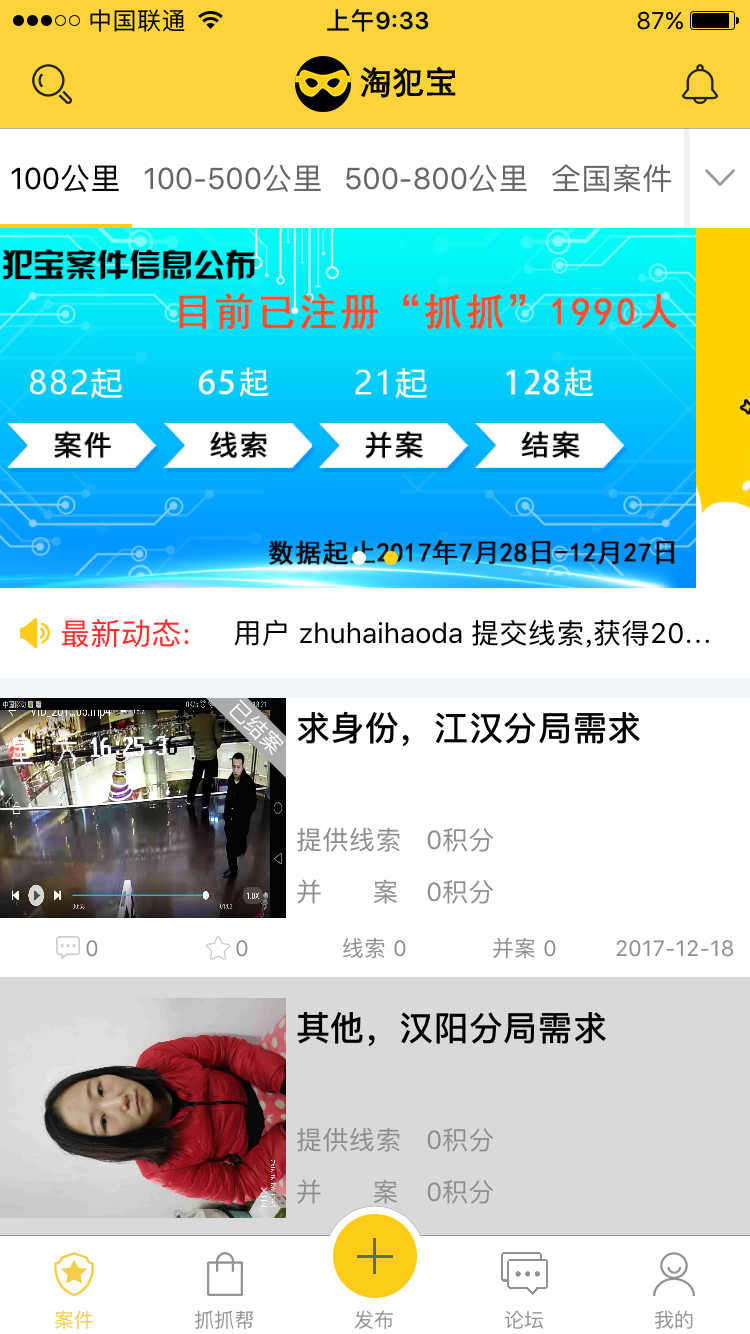Switch to the 500-800公里 tab
This screenshot has width=750, height=1334.
point(436,179)
